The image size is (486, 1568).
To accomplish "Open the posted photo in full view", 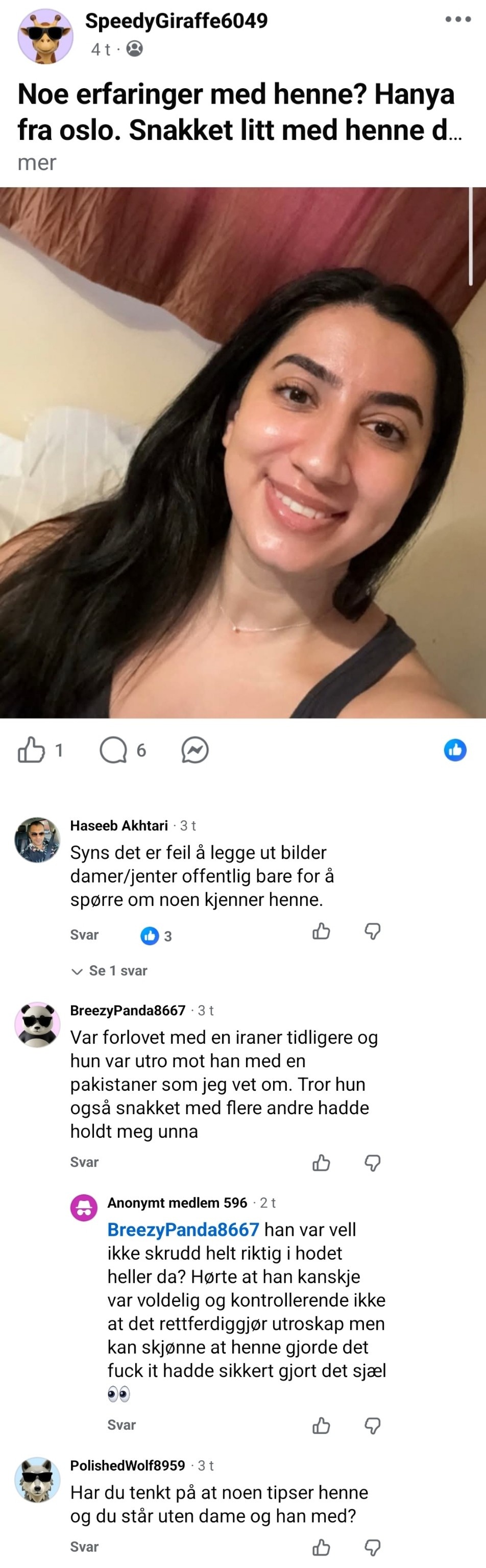I will pyautogui.click(x=243, y=452).
